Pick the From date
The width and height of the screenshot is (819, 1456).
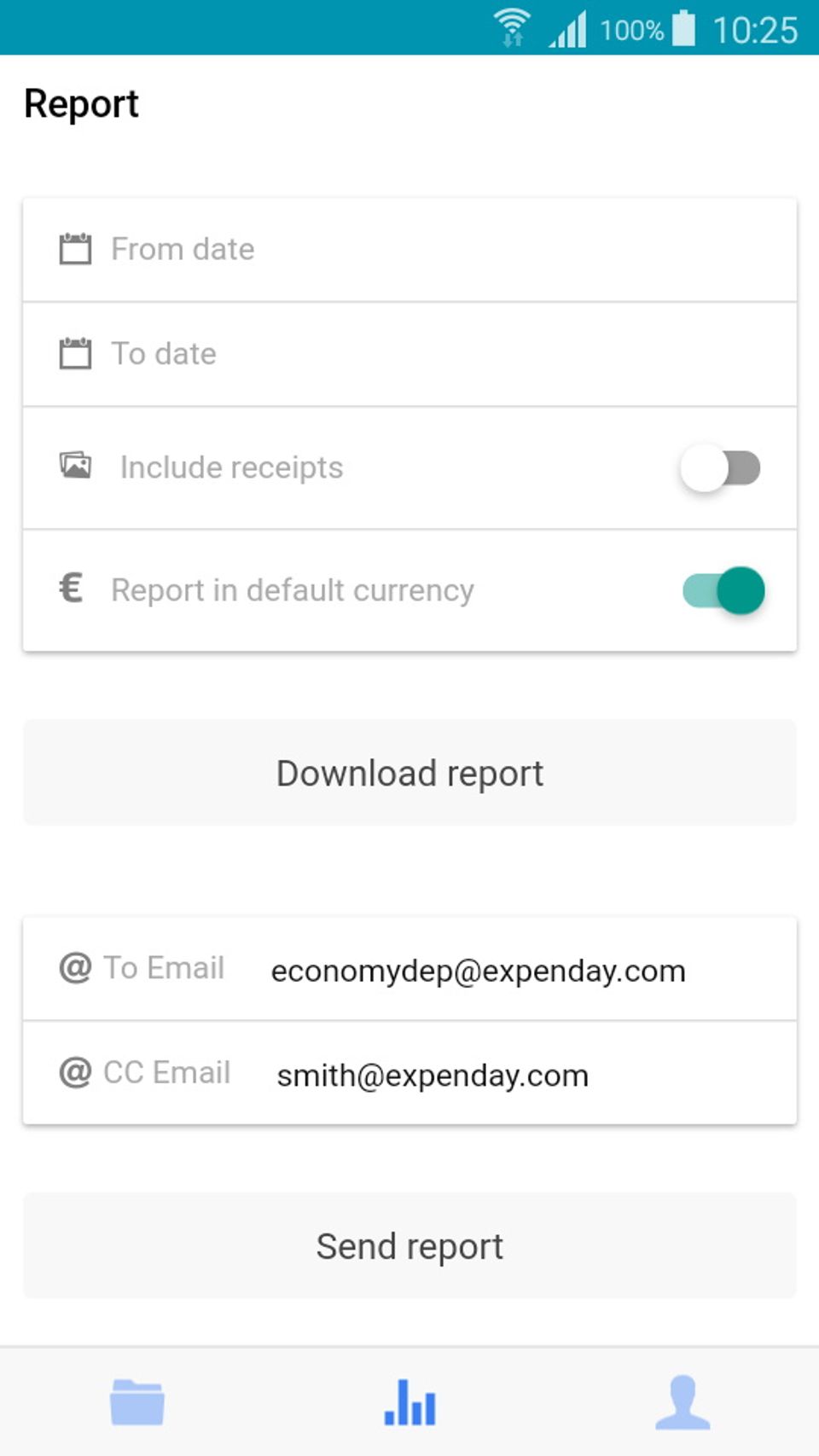pyautogui.click(x=409, y=250)
